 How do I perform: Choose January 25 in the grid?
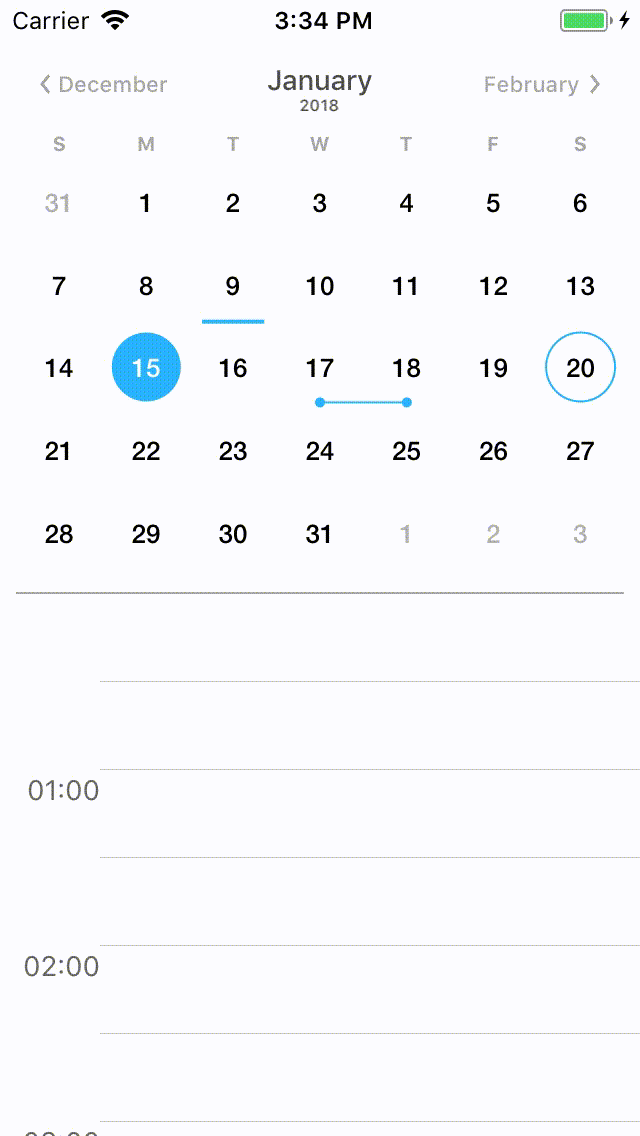click(x=406, y=451)
